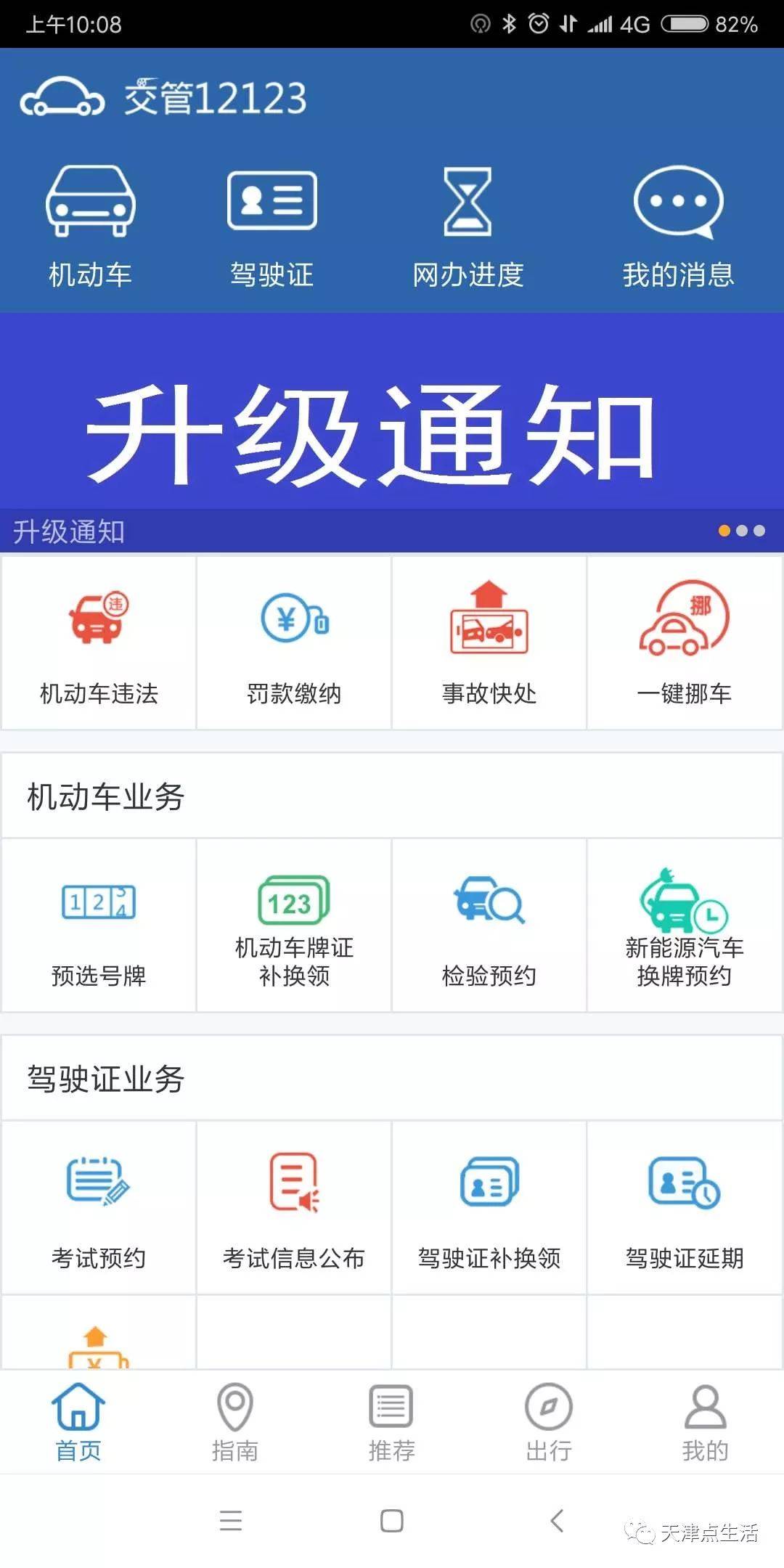
Task: Tap the 升级通知 banner
Action: point(392,433)
